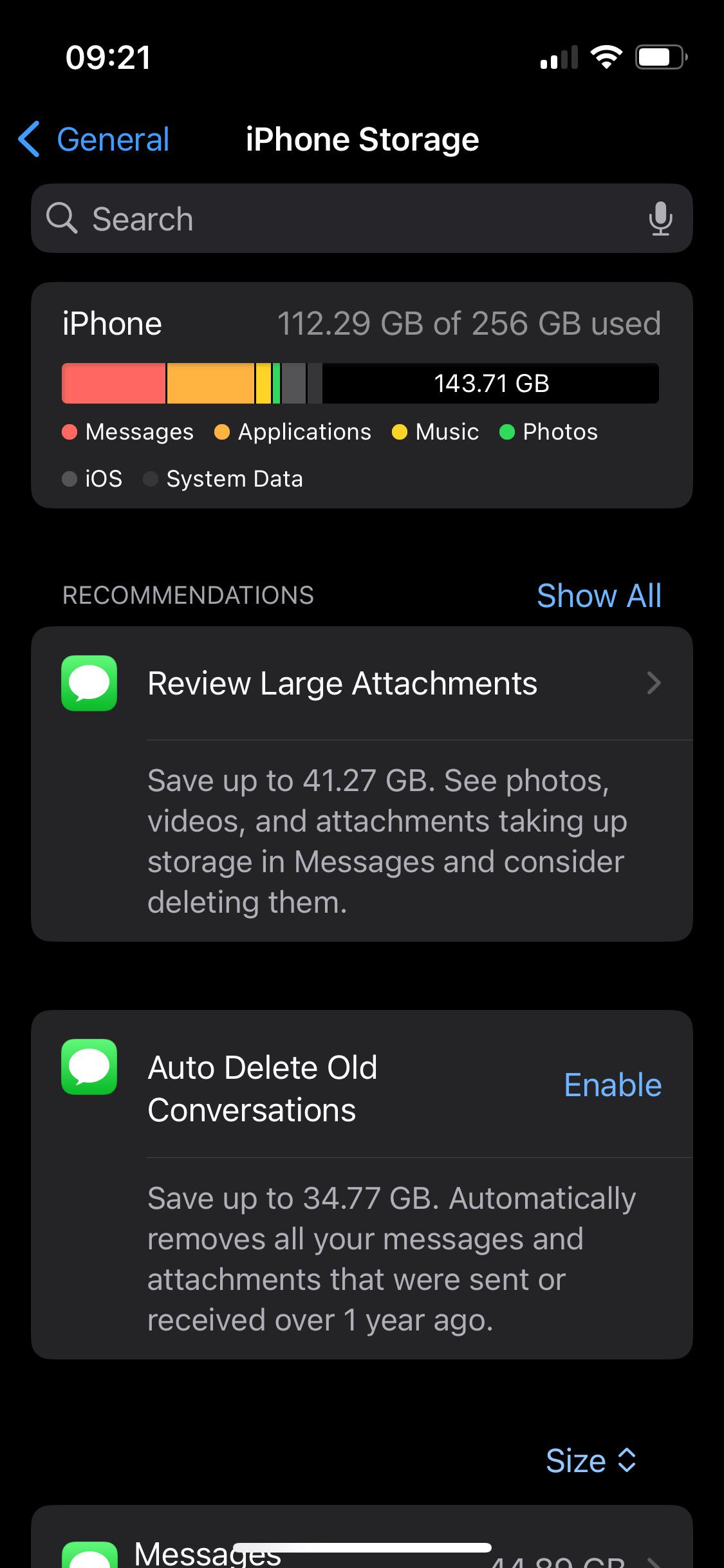This screenshot has height=1568, width=724.
Task: Enable Auto Delete Old Conversations
Action: [612, 1085]
